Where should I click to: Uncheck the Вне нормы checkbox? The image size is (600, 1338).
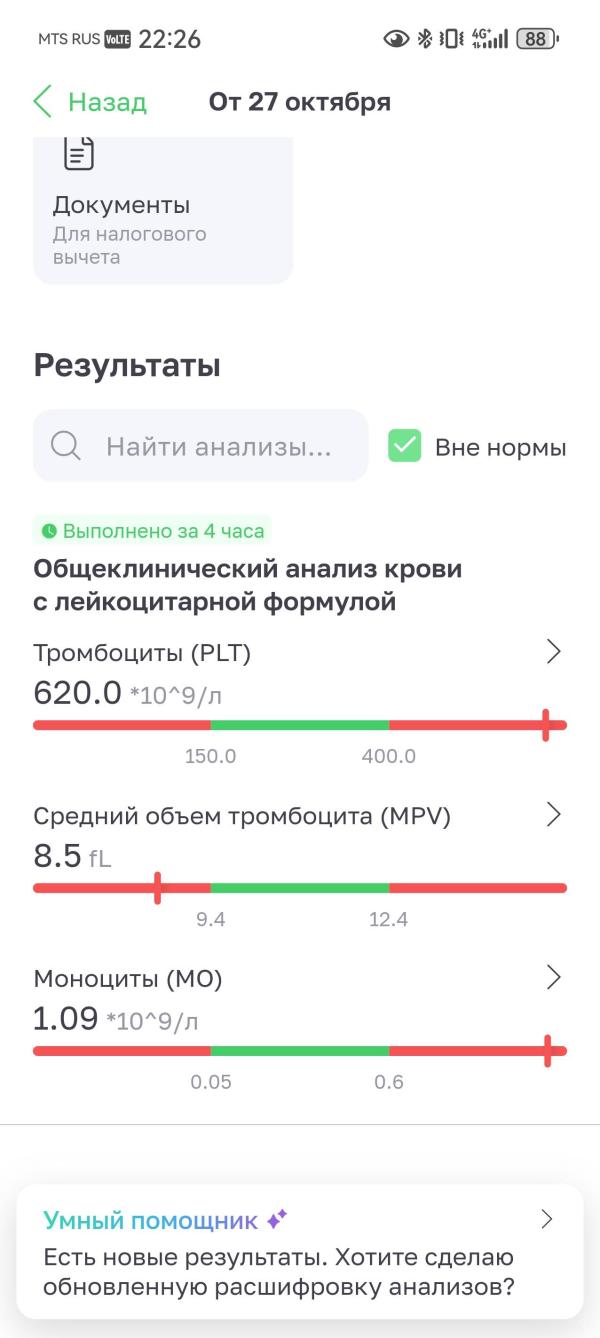click(x=405, y=446)
